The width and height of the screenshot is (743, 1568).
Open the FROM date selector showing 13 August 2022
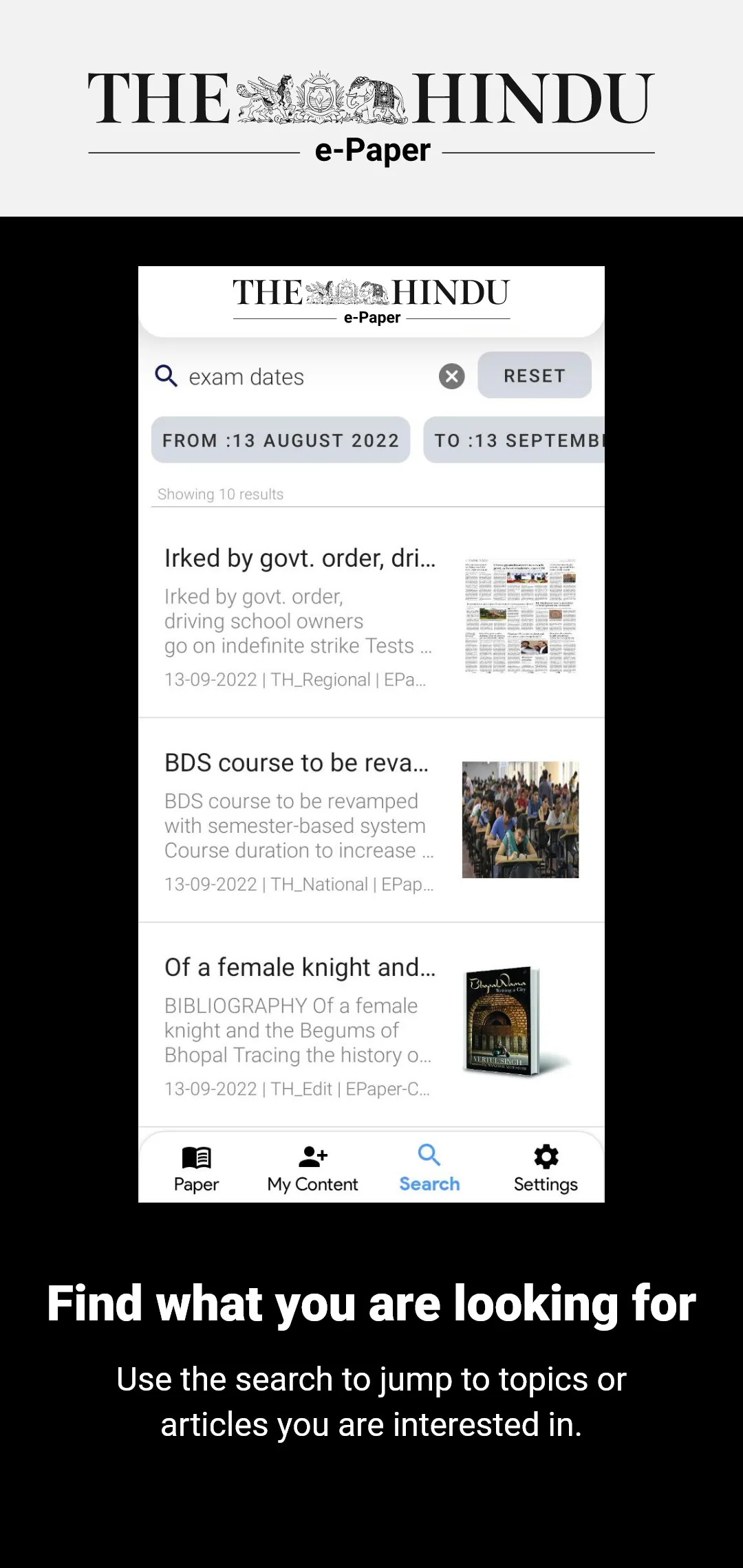click(280, 440)
